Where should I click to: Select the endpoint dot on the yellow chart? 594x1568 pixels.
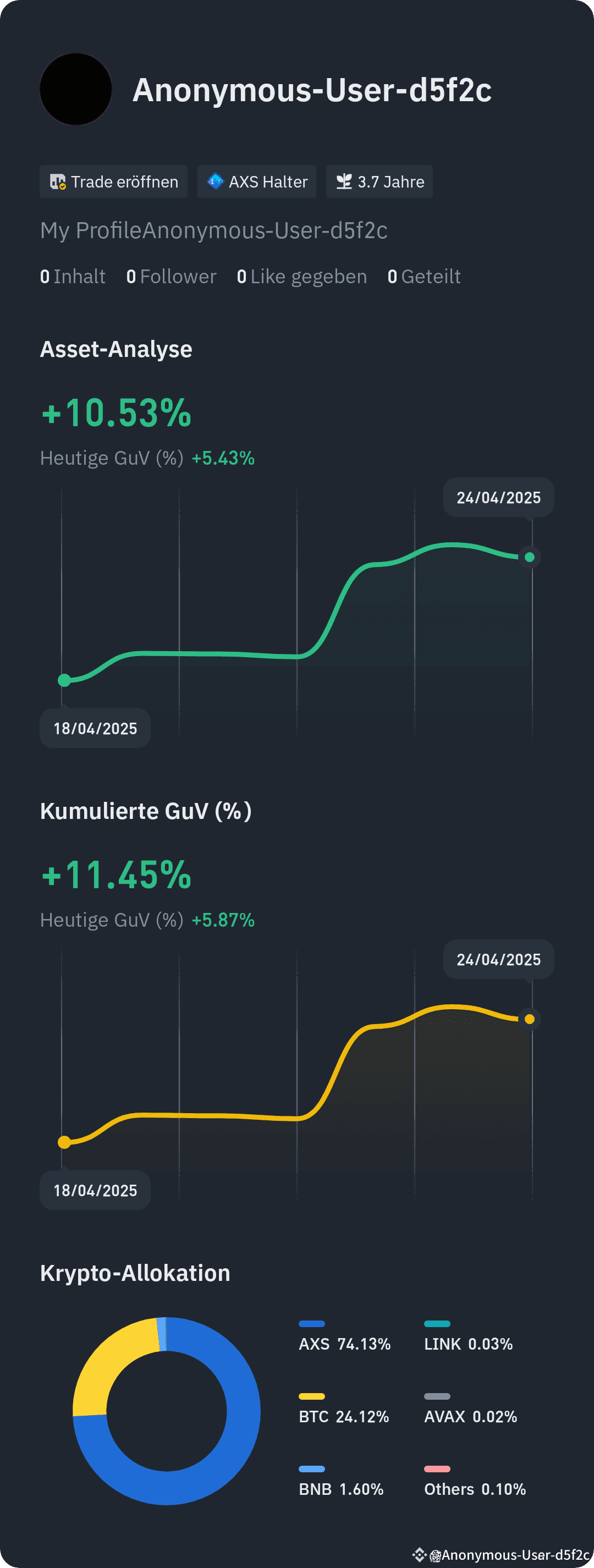(530, 1020)
